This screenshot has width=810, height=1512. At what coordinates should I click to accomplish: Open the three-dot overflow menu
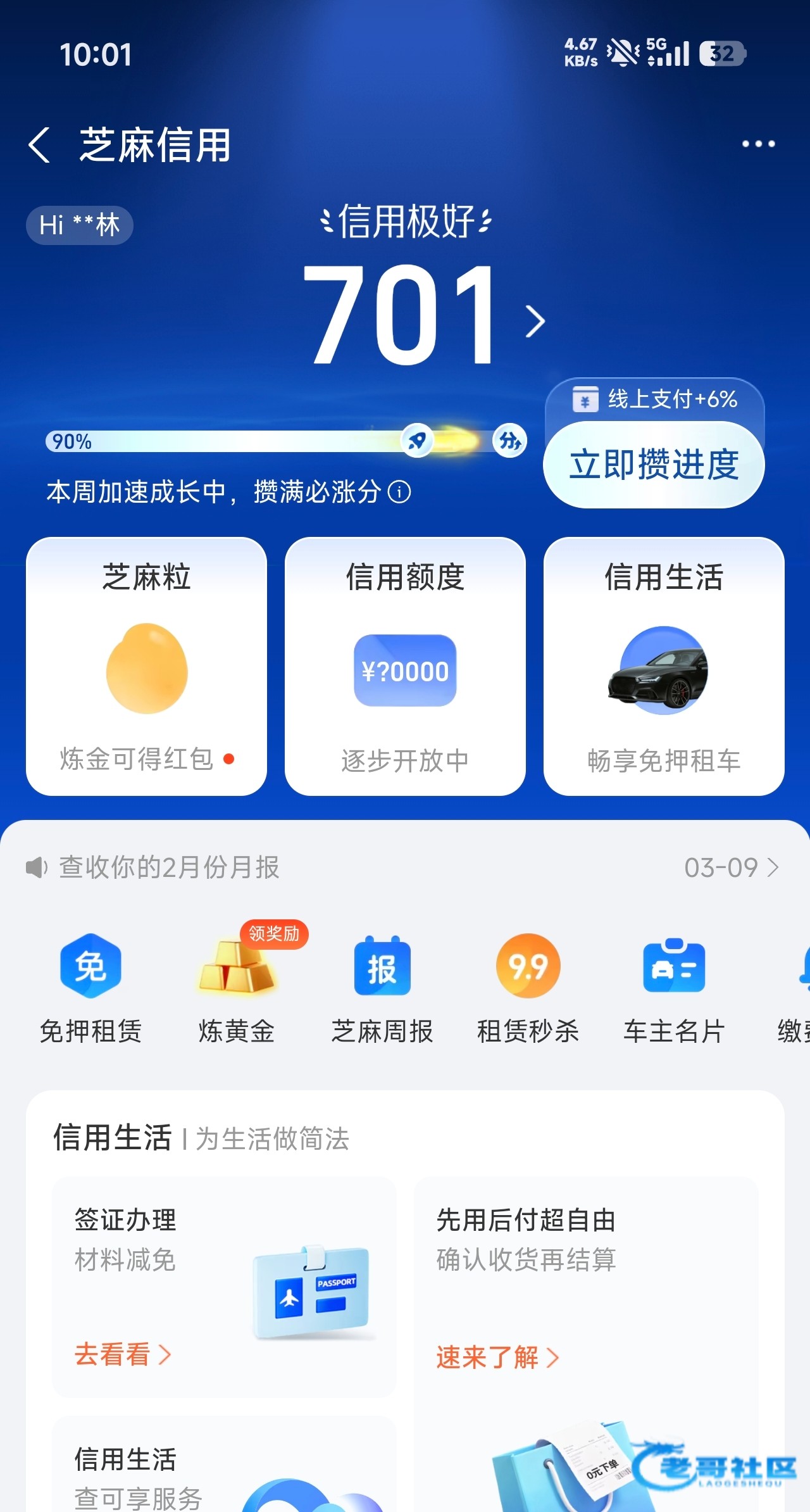[758, 144]
